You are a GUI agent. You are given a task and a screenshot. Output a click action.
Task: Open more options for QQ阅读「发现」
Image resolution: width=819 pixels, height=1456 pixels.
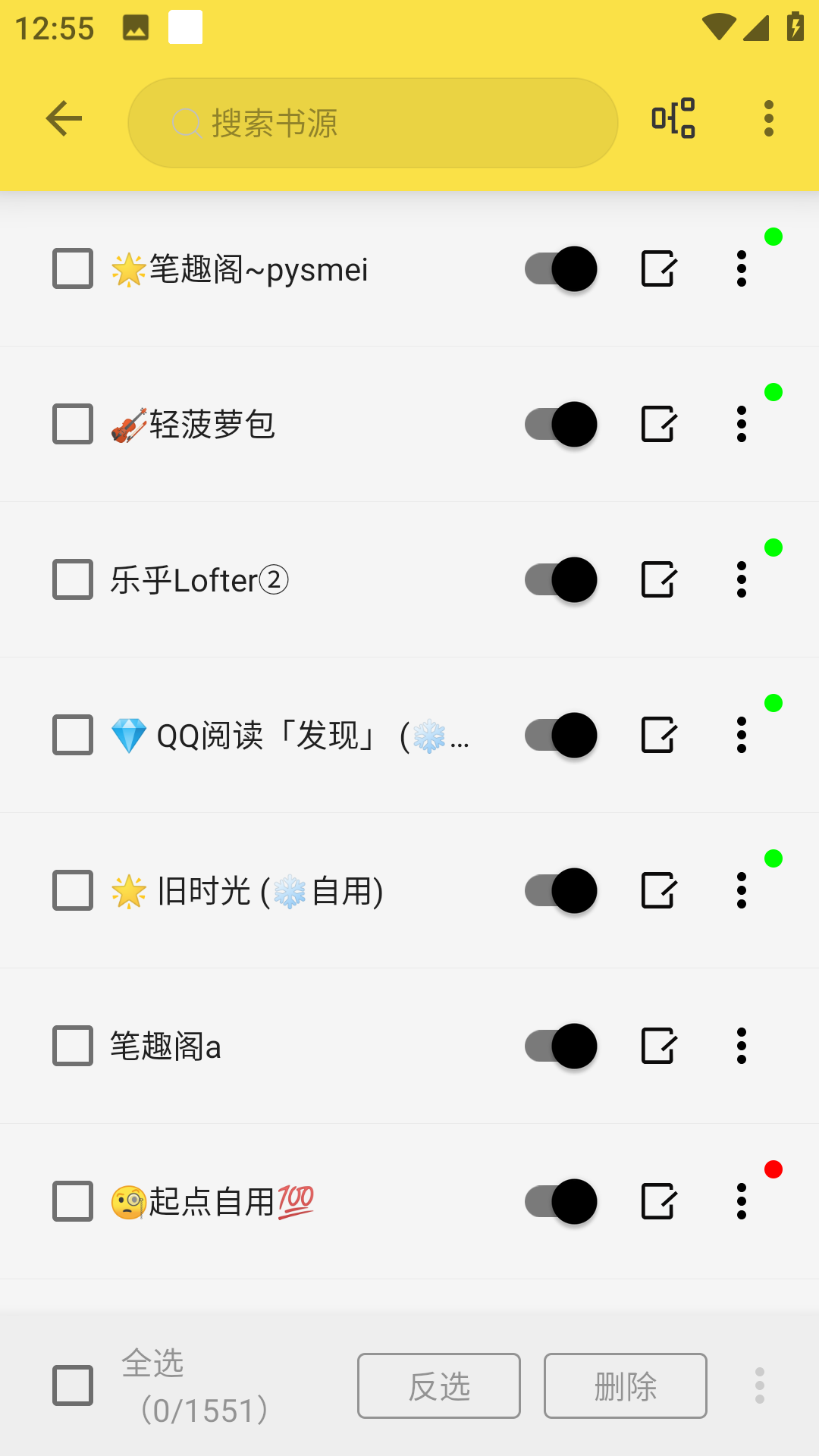coord(742,735)
